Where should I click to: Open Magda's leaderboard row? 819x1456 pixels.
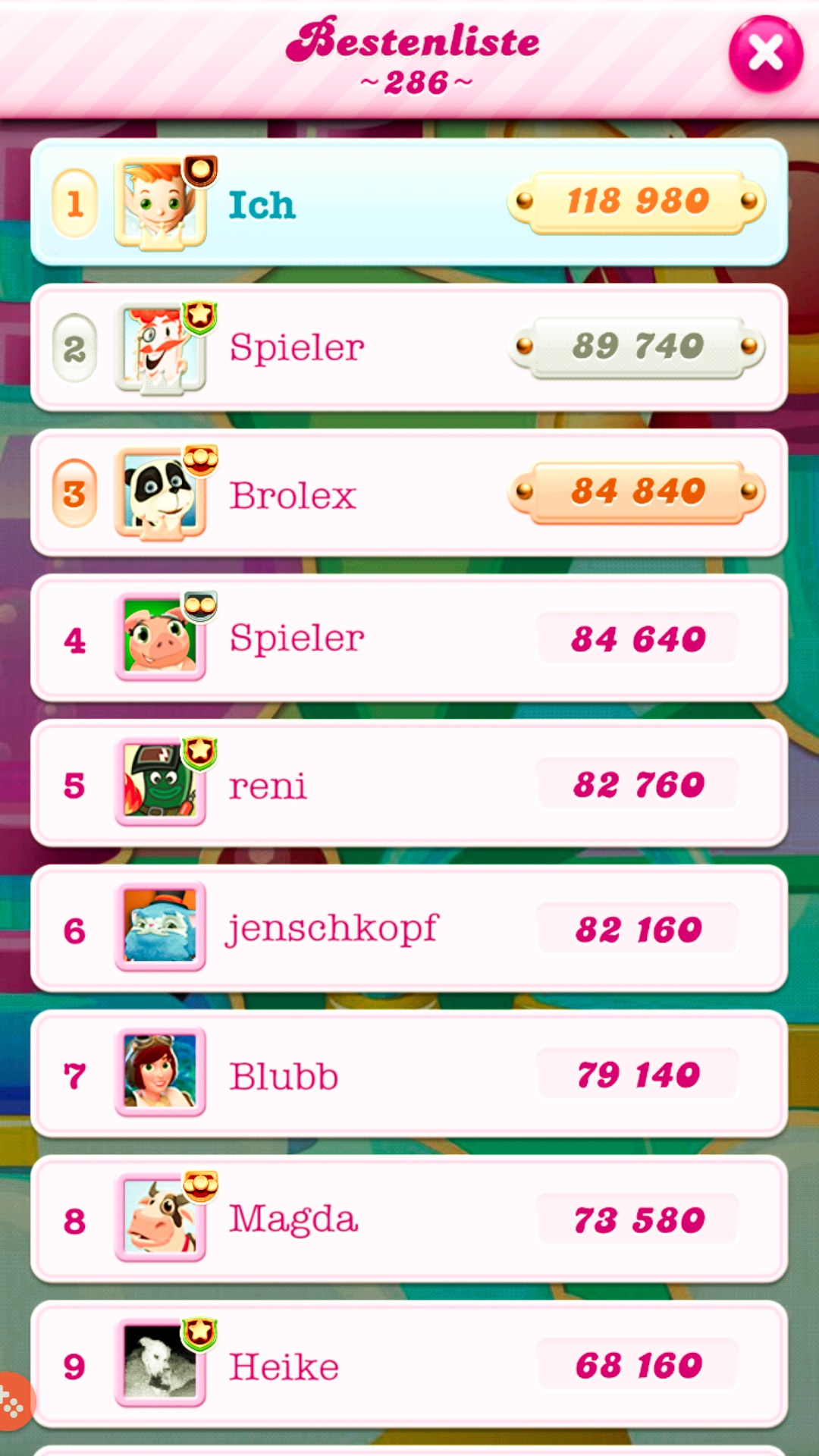click(409, 1219)
